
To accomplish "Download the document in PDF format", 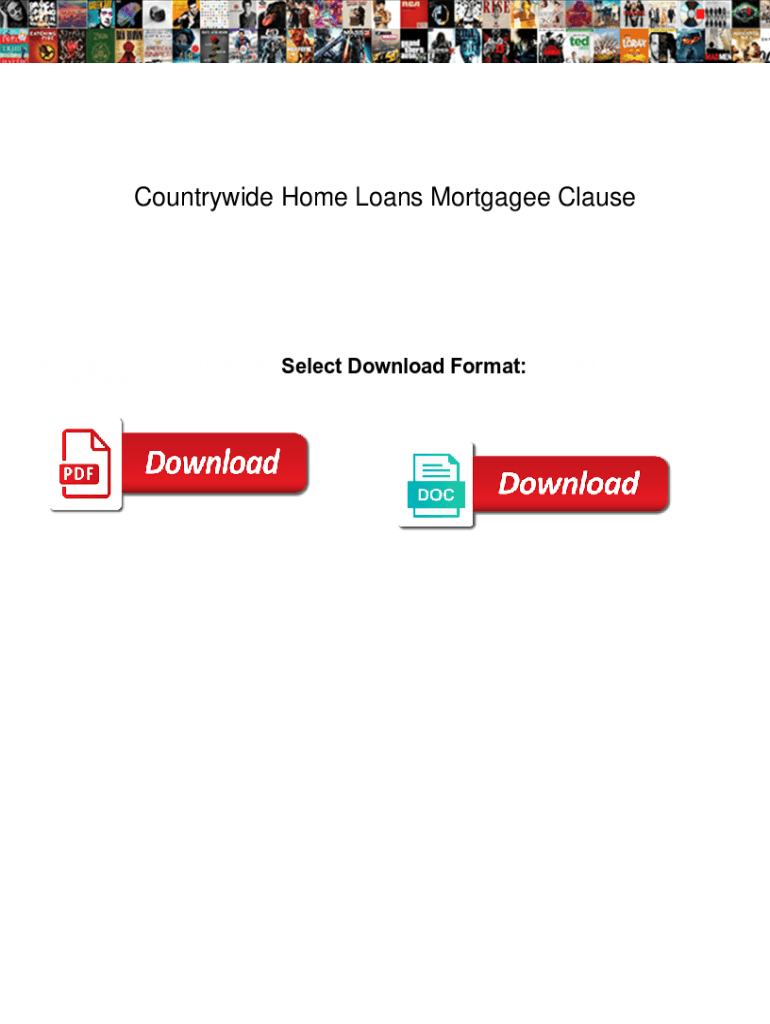I will coord(180,464).
